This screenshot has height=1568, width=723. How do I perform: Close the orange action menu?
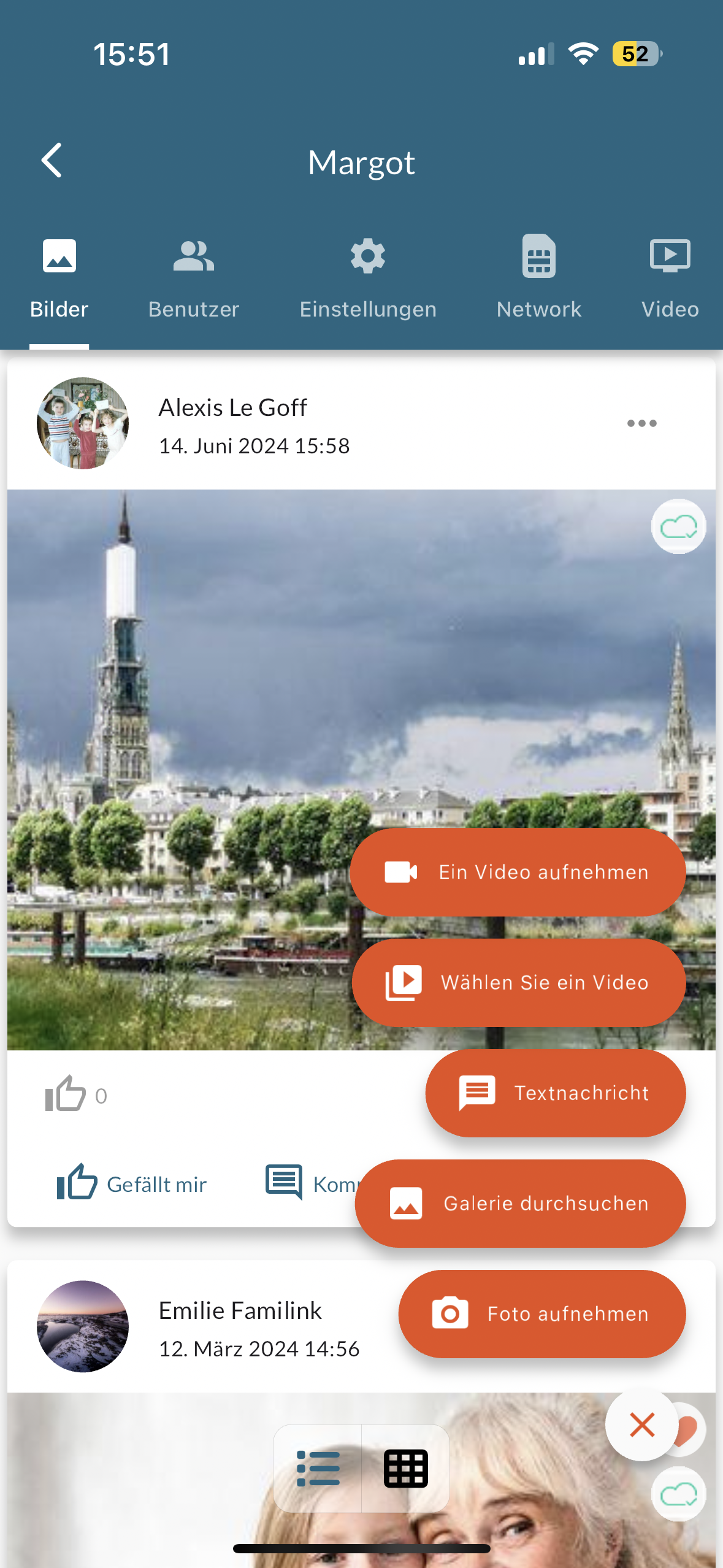[x=641, y=1424]
